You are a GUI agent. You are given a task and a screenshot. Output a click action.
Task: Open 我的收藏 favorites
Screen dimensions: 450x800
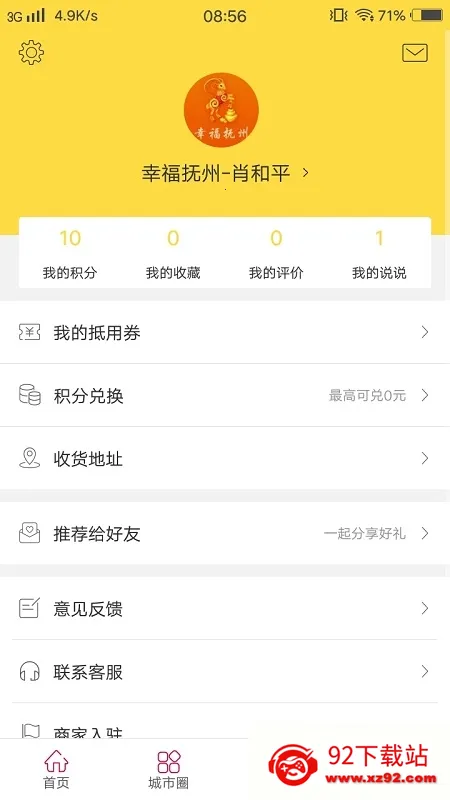click(173, 254)
